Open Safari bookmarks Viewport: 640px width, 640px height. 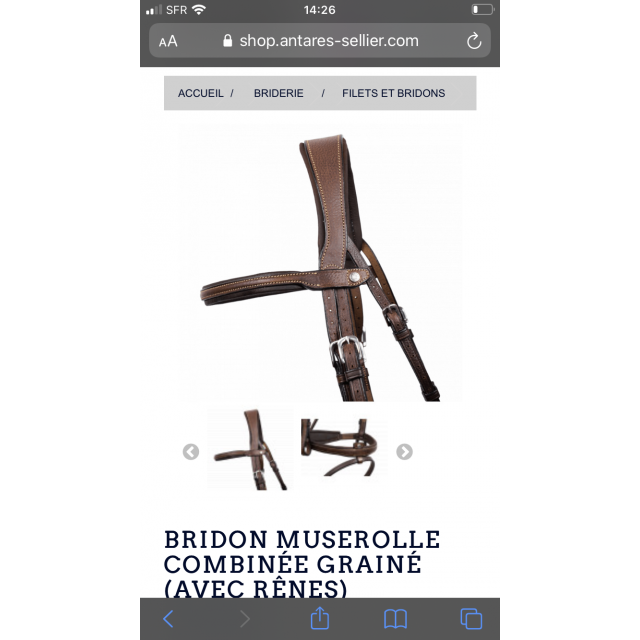tap(395, 619)
